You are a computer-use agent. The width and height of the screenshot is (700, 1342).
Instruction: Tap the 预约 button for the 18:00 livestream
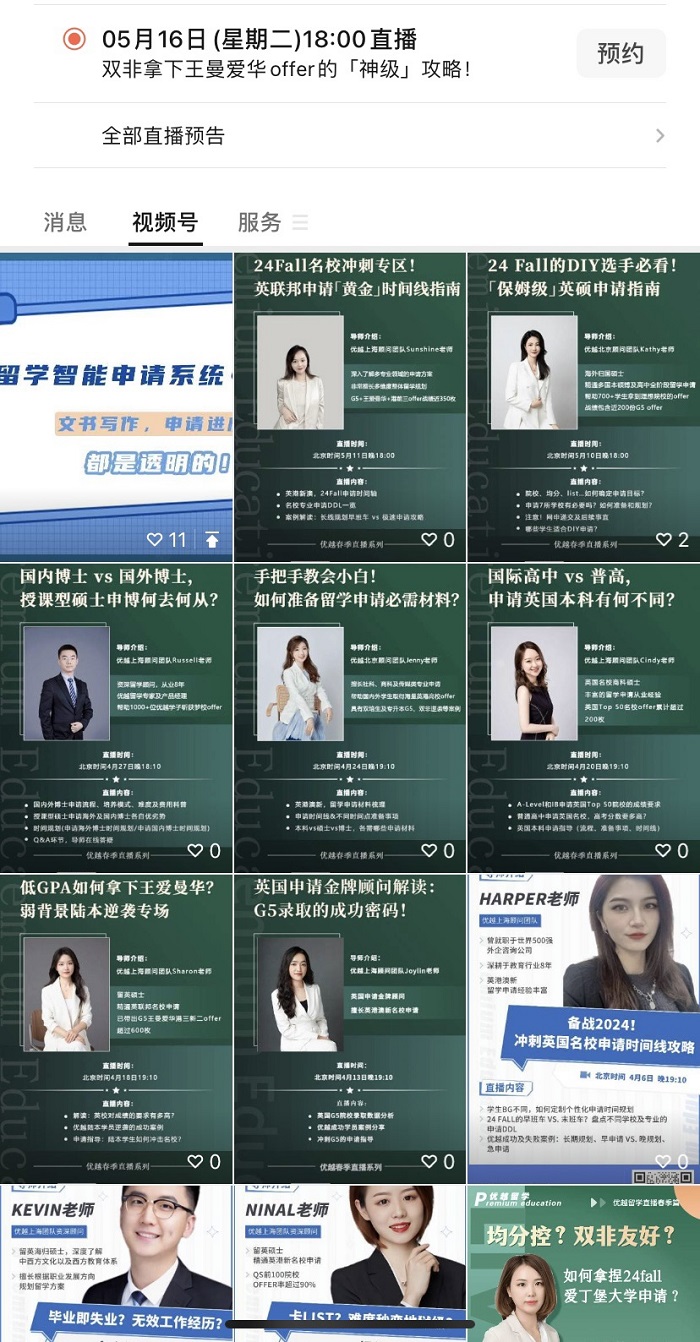620,54
